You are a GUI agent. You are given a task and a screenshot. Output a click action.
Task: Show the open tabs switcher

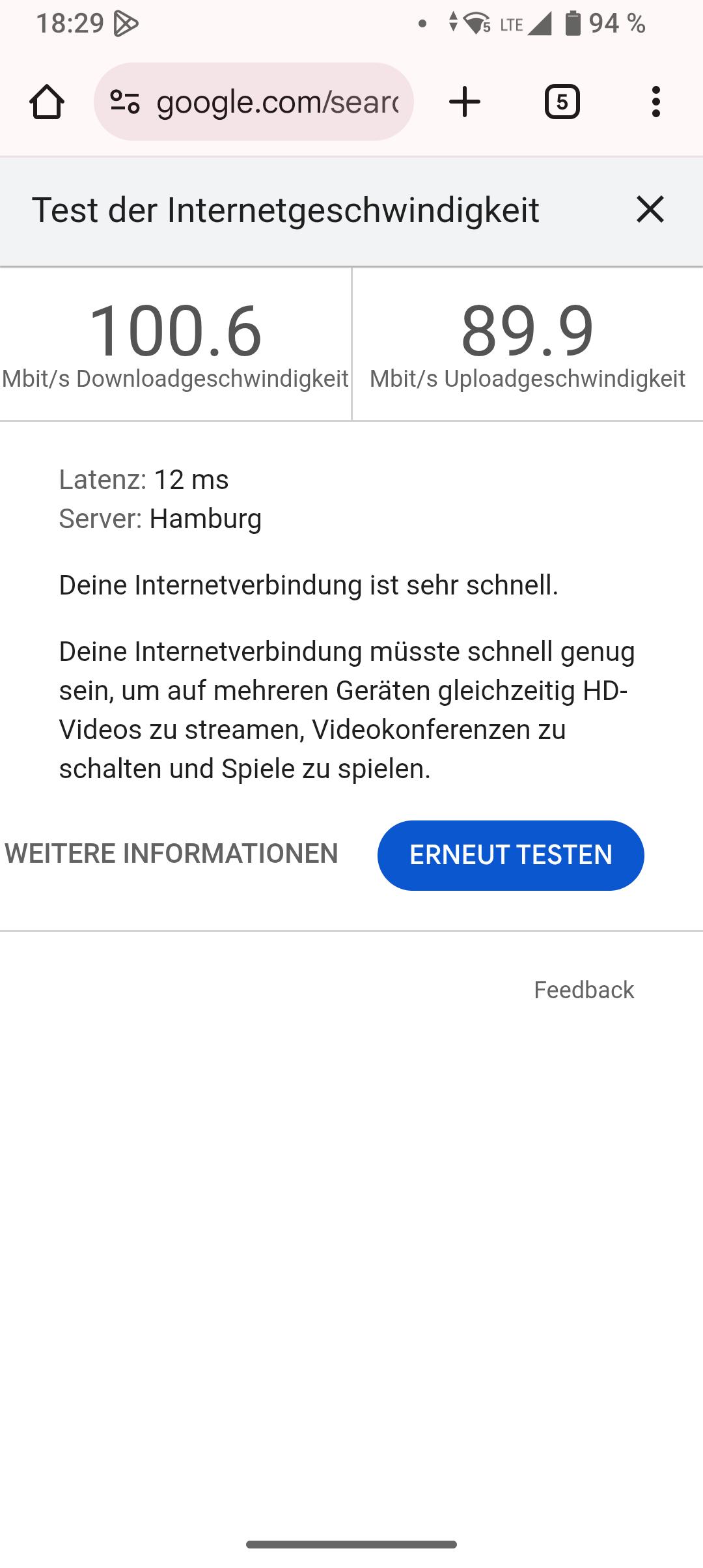pyautogui.click(x=562, y=102)
